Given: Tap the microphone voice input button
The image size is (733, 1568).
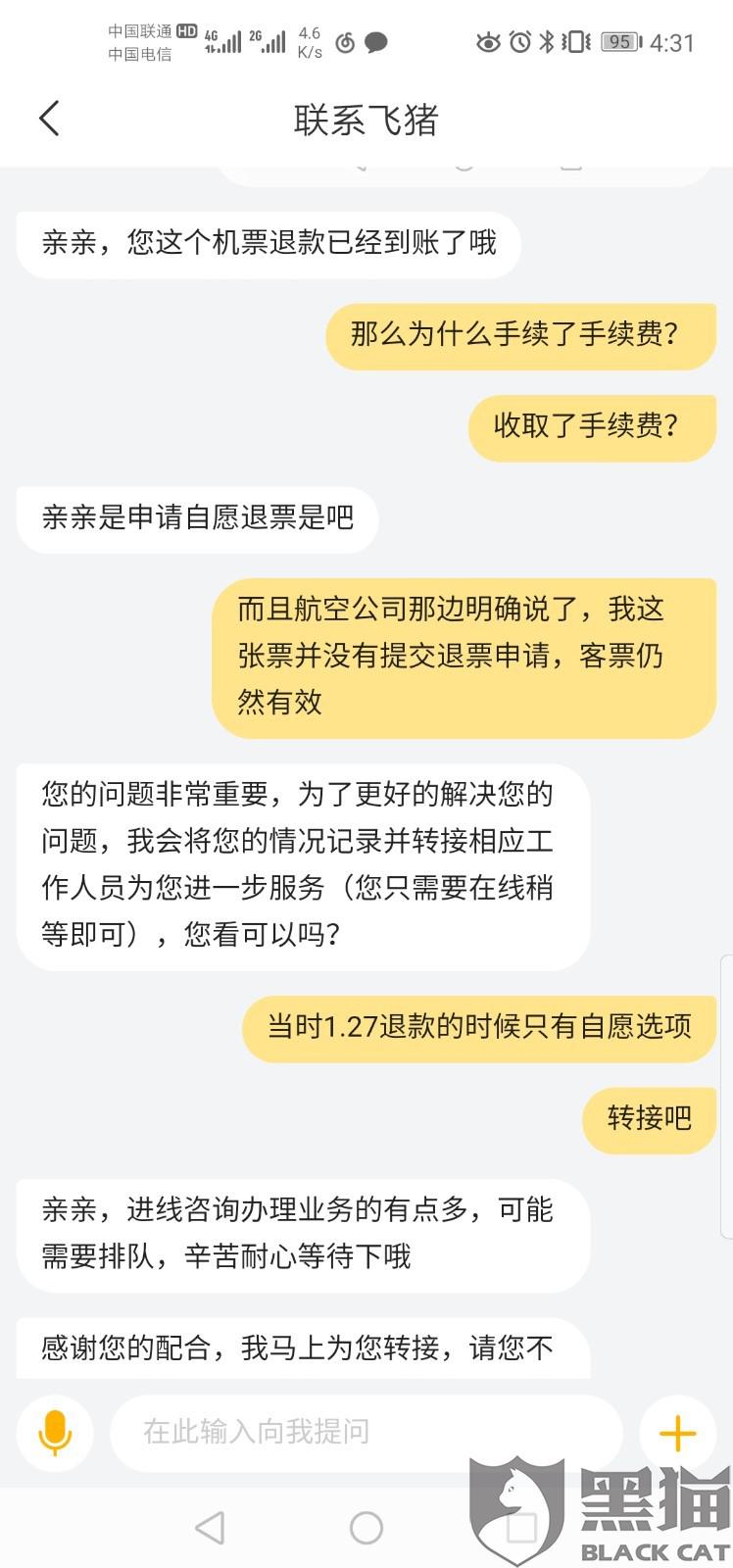Looking at the screenshot, I should coord(55,1433).
